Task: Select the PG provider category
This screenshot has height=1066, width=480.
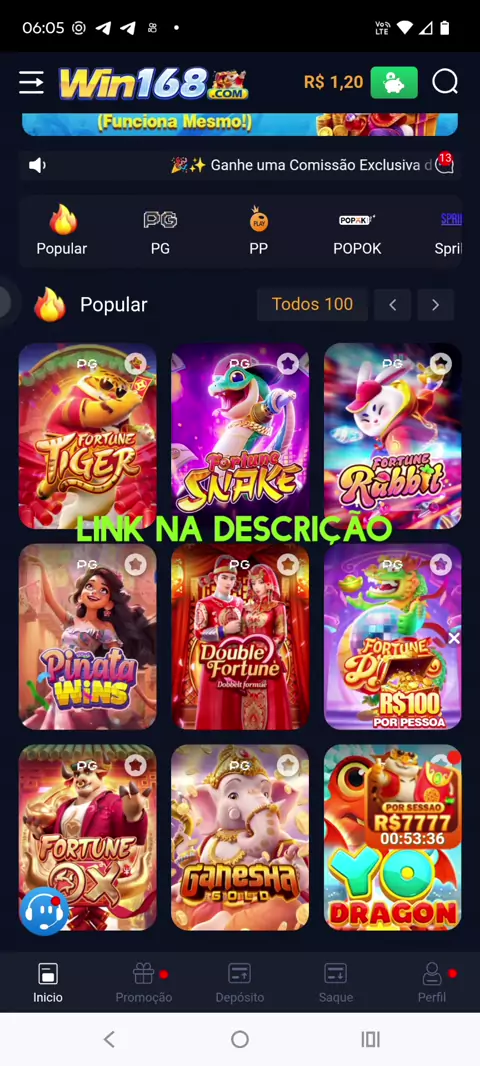Action: click(x=160, y=232)
